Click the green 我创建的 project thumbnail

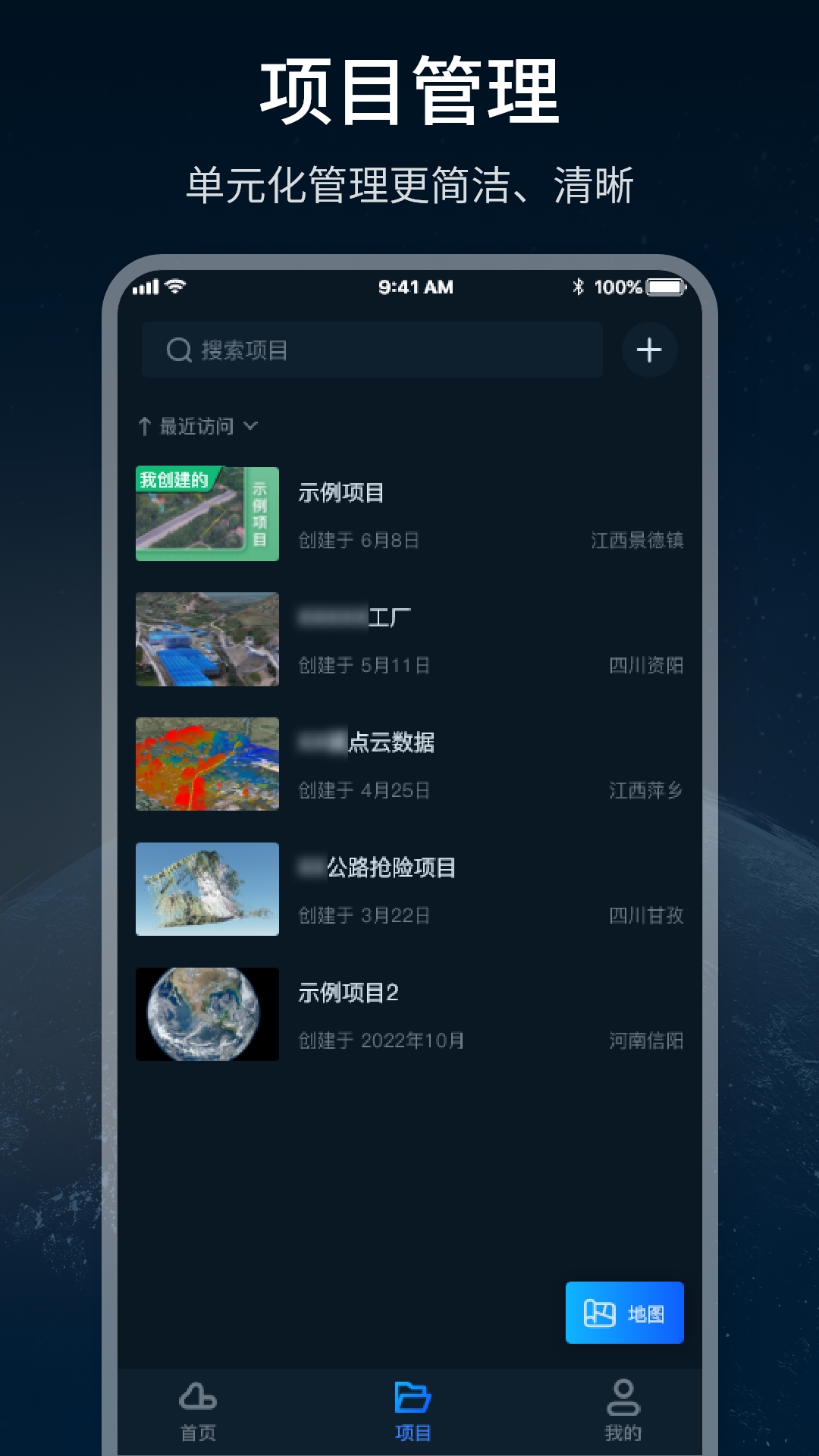click(x=208, y=513)
